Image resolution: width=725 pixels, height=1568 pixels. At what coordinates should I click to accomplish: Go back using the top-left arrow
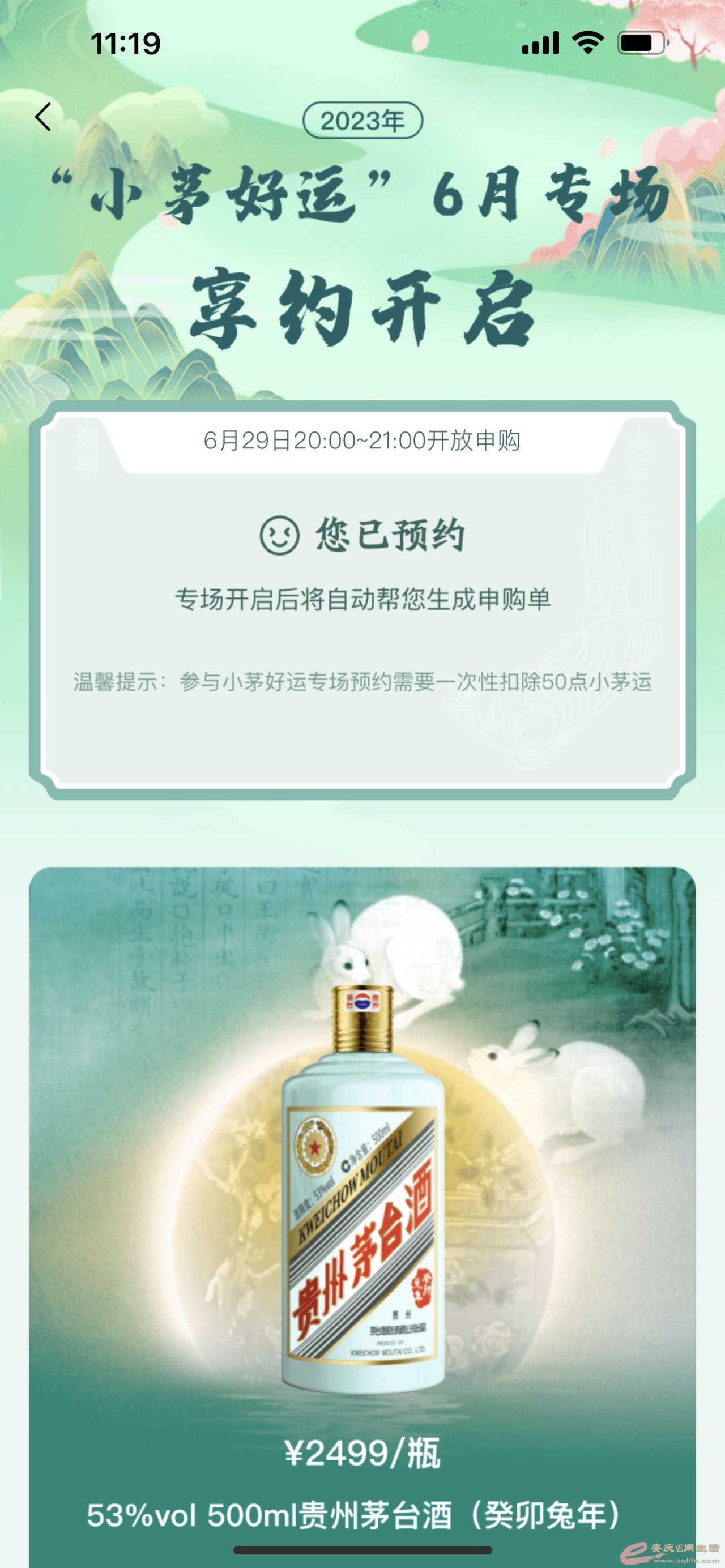pos(43,117)
